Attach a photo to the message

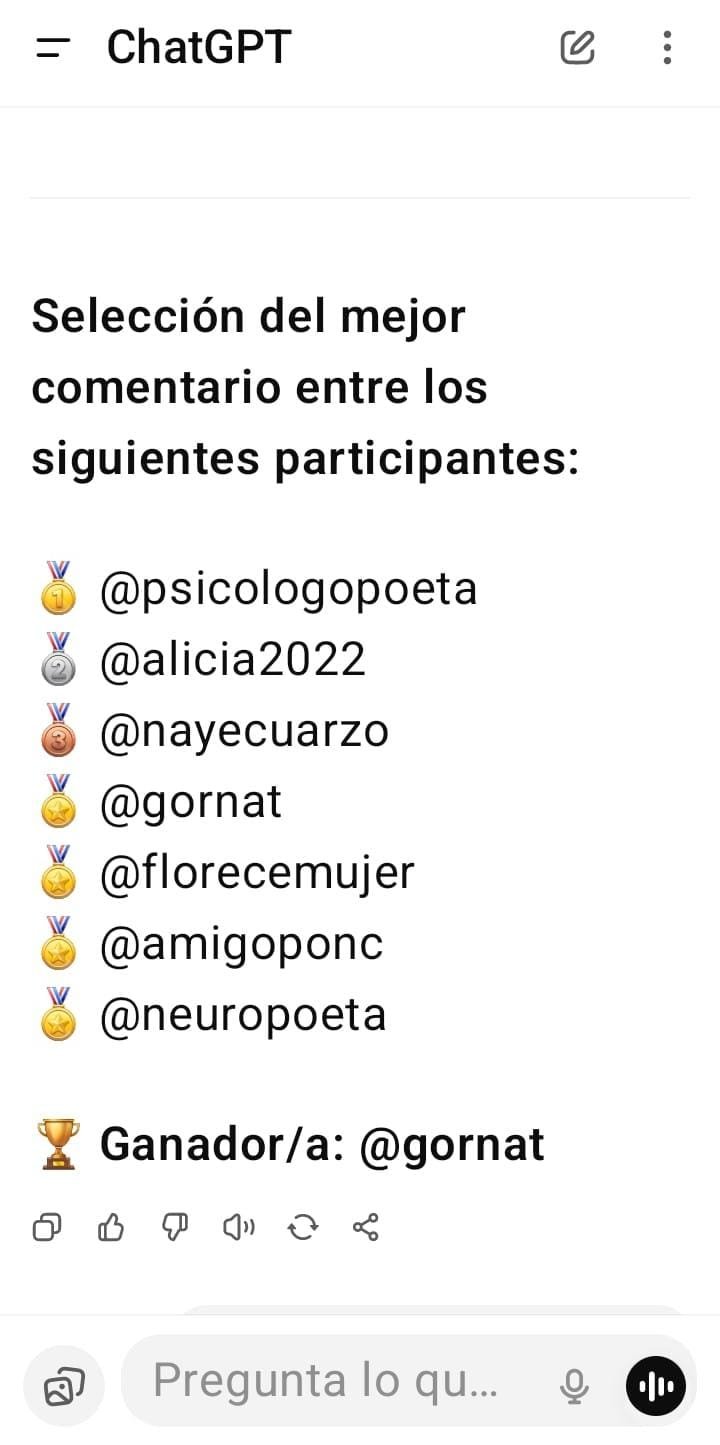coord(64,1386)
